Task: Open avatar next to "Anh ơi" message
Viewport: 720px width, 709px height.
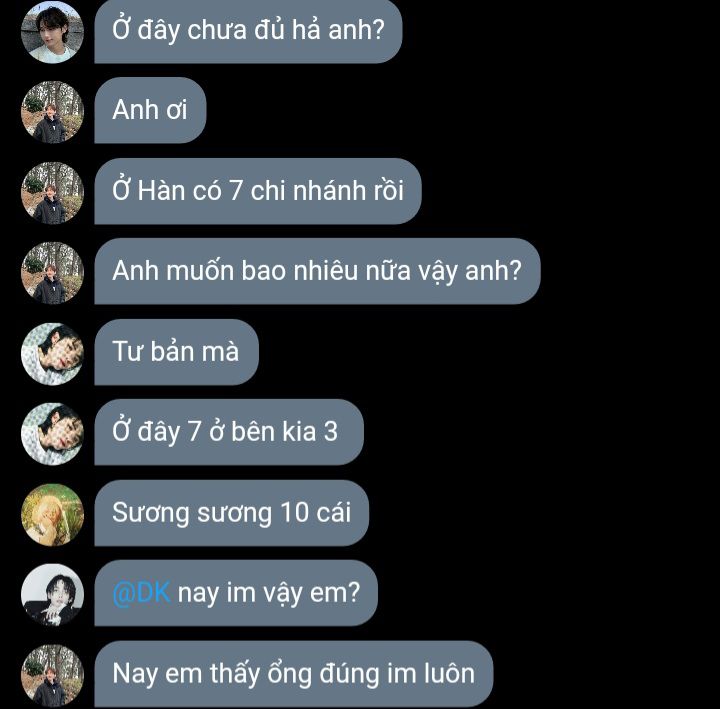Action: click(52, 111)
